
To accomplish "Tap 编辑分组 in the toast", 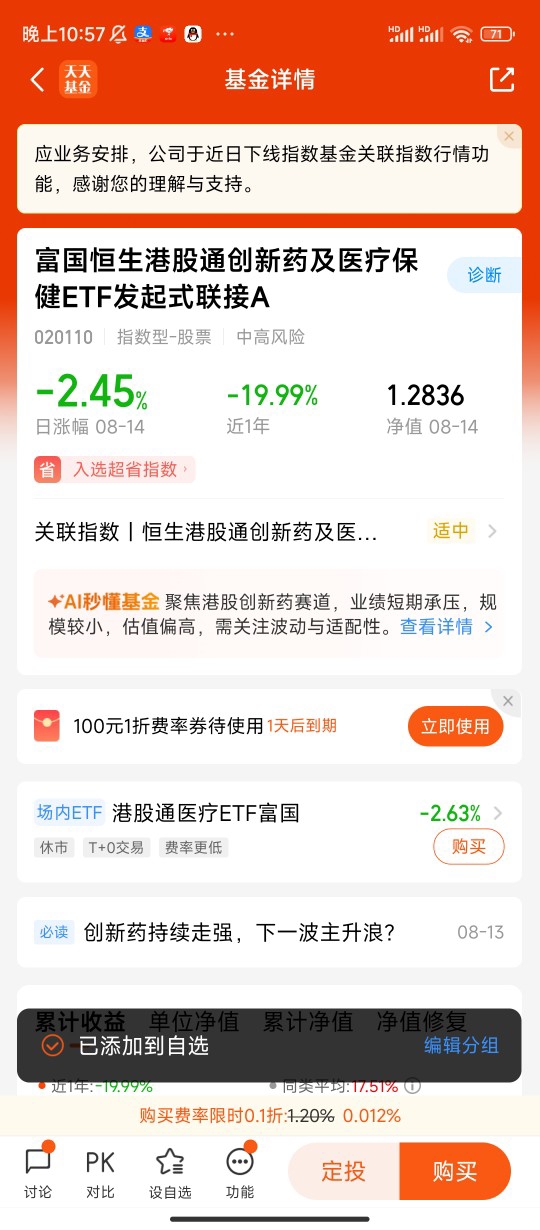I will click(x=461, y=1046).
